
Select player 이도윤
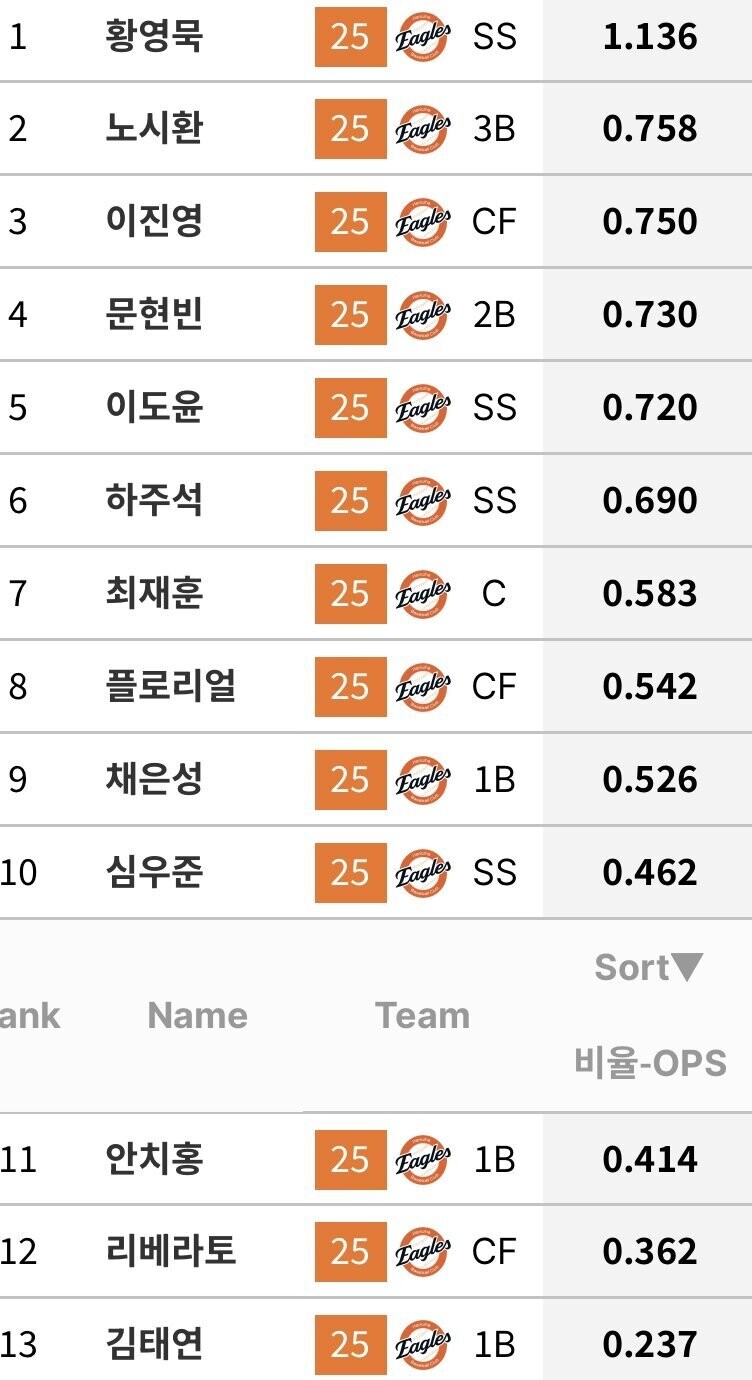point(154,407)
